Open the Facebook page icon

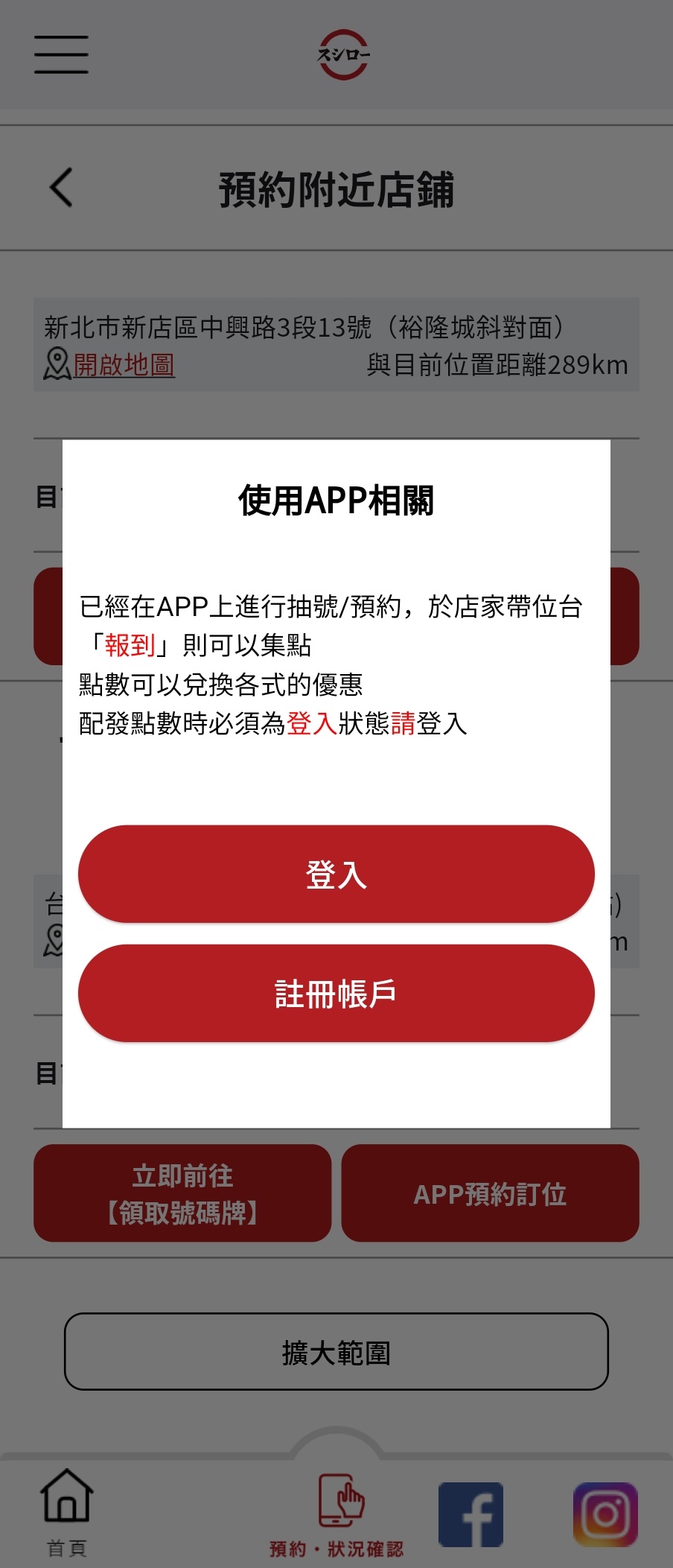click(471, 1514)
